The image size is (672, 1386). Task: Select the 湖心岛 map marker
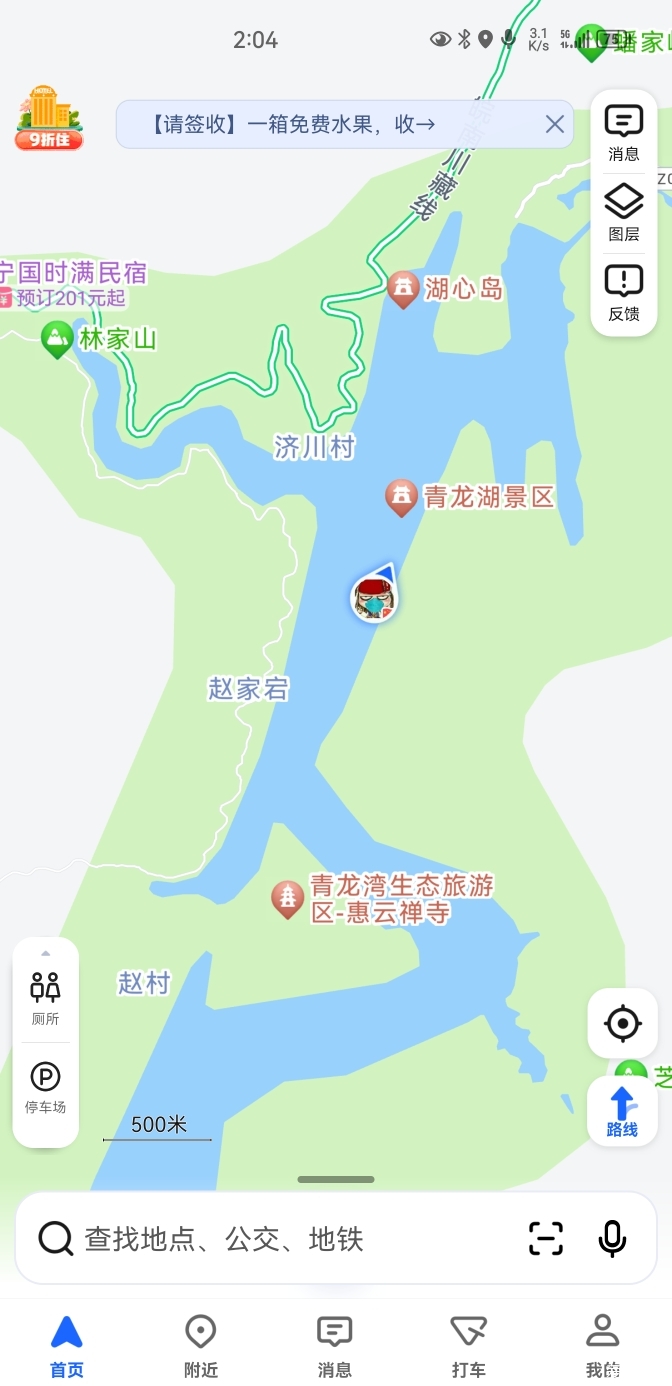(x=444, y=290)
